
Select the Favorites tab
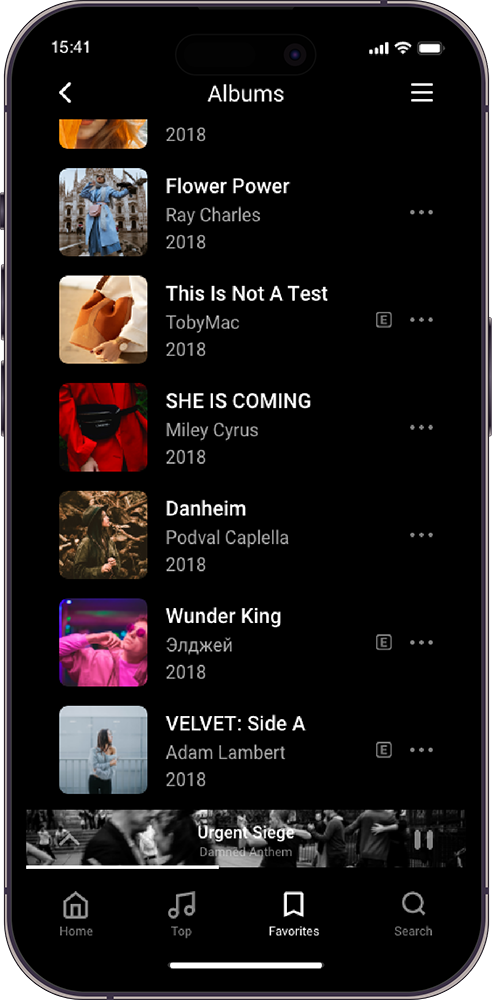click(294, 915)
